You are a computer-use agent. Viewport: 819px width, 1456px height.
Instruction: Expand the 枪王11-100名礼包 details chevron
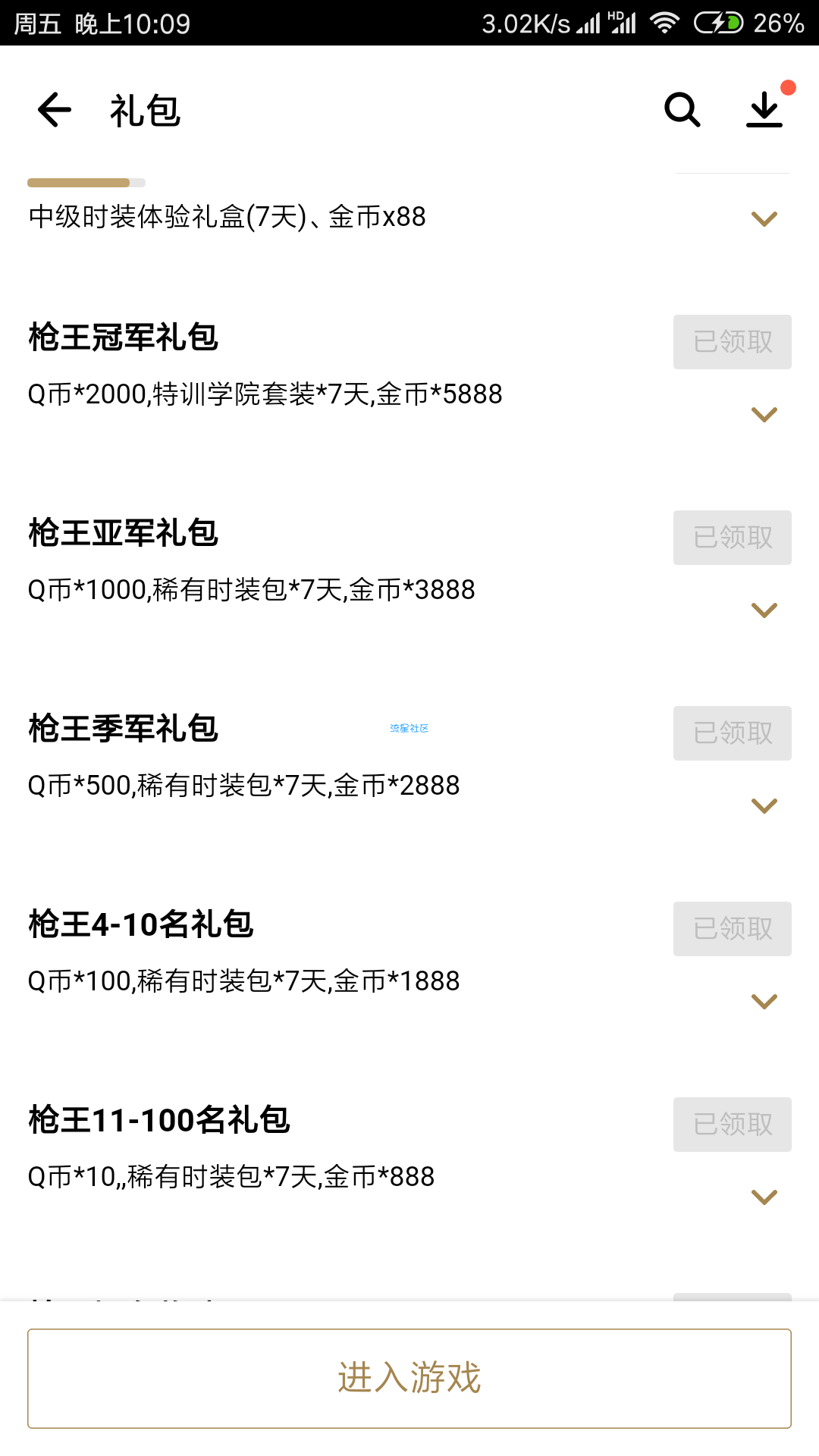coord(764,1197)
